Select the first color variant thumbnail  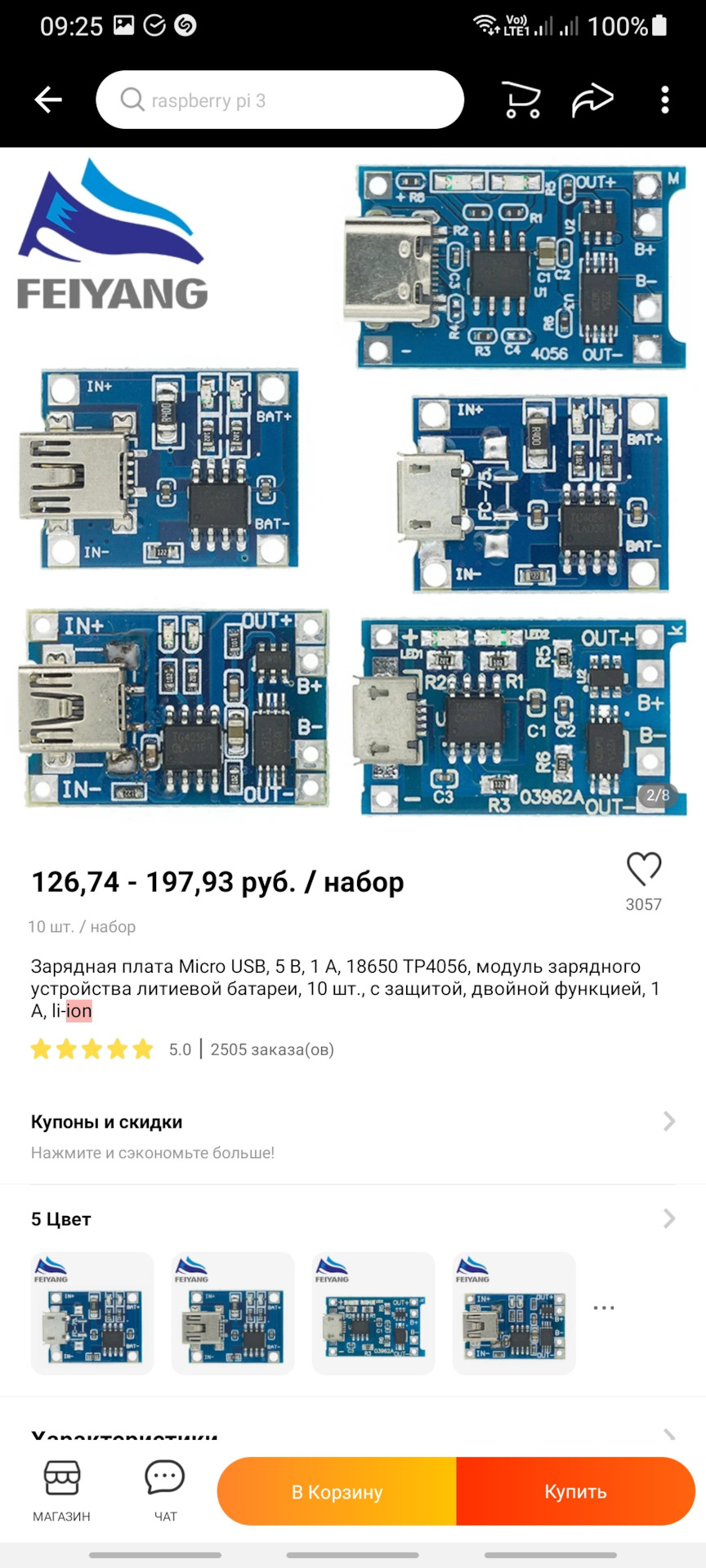[x=92, y=1313]
